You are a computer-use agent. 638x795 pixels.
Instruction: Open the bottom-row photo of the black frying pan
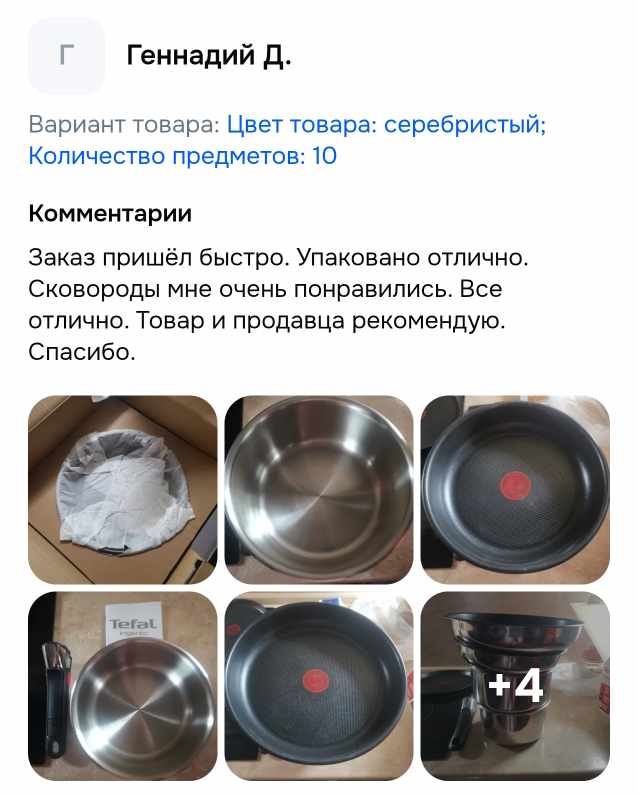pos(318,686)
